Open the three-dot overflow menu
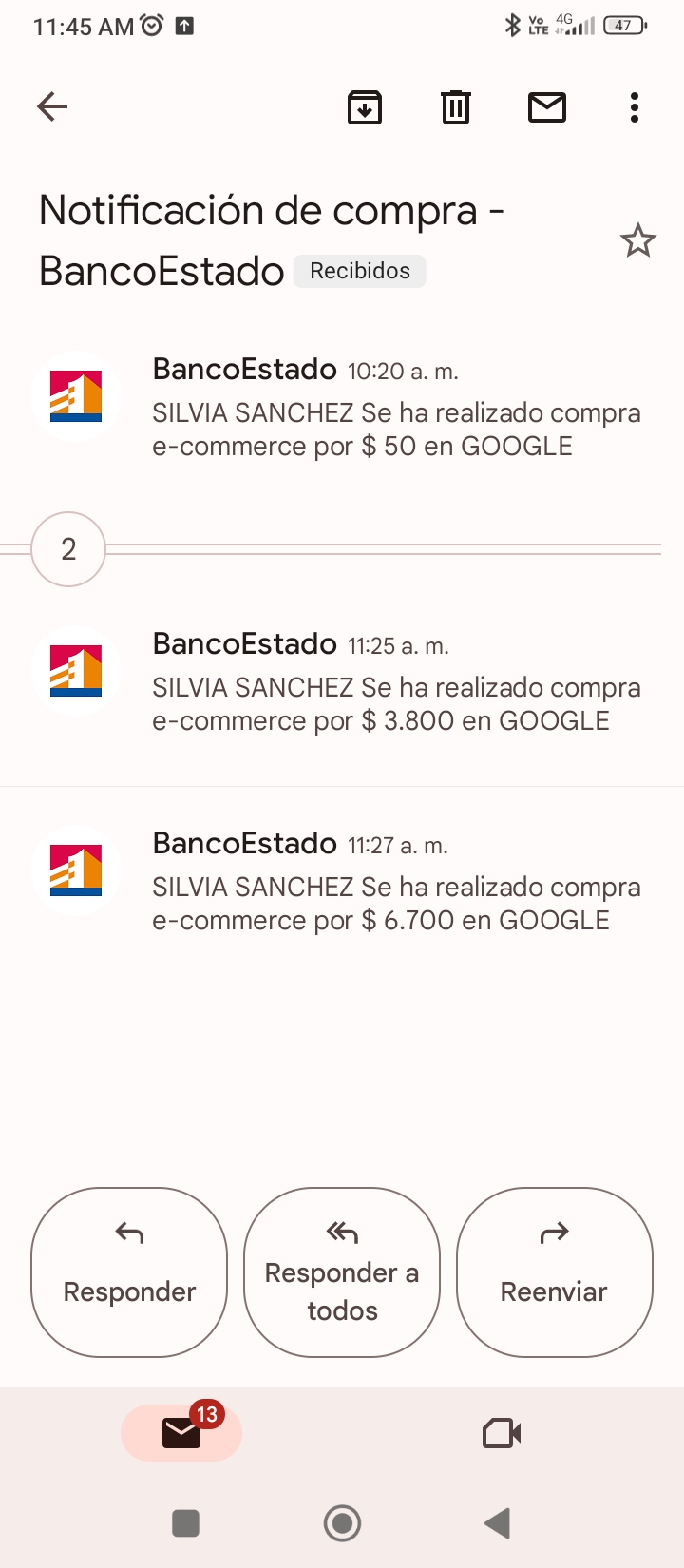 tap(635, 107)
